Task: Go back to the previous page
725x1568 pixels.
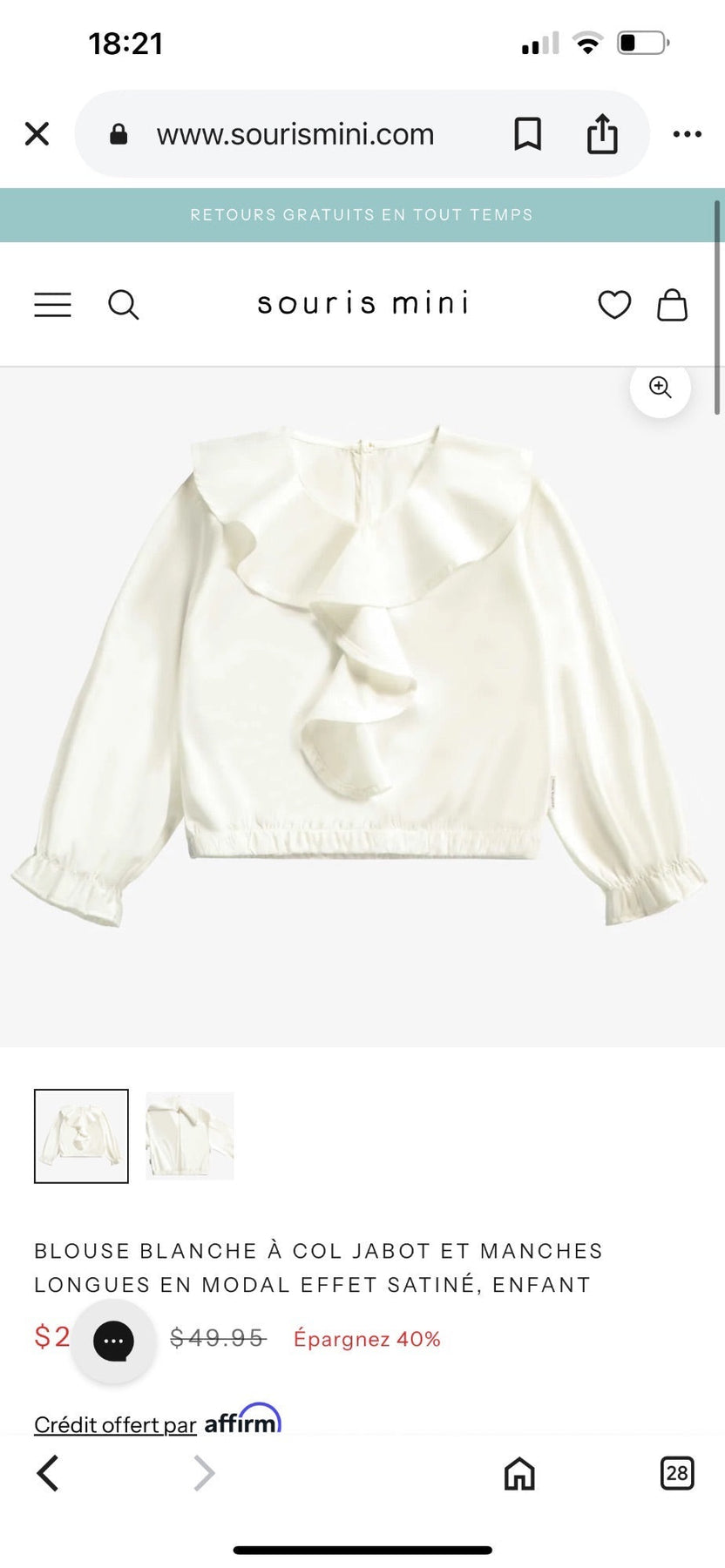Action: [48, 1473]
